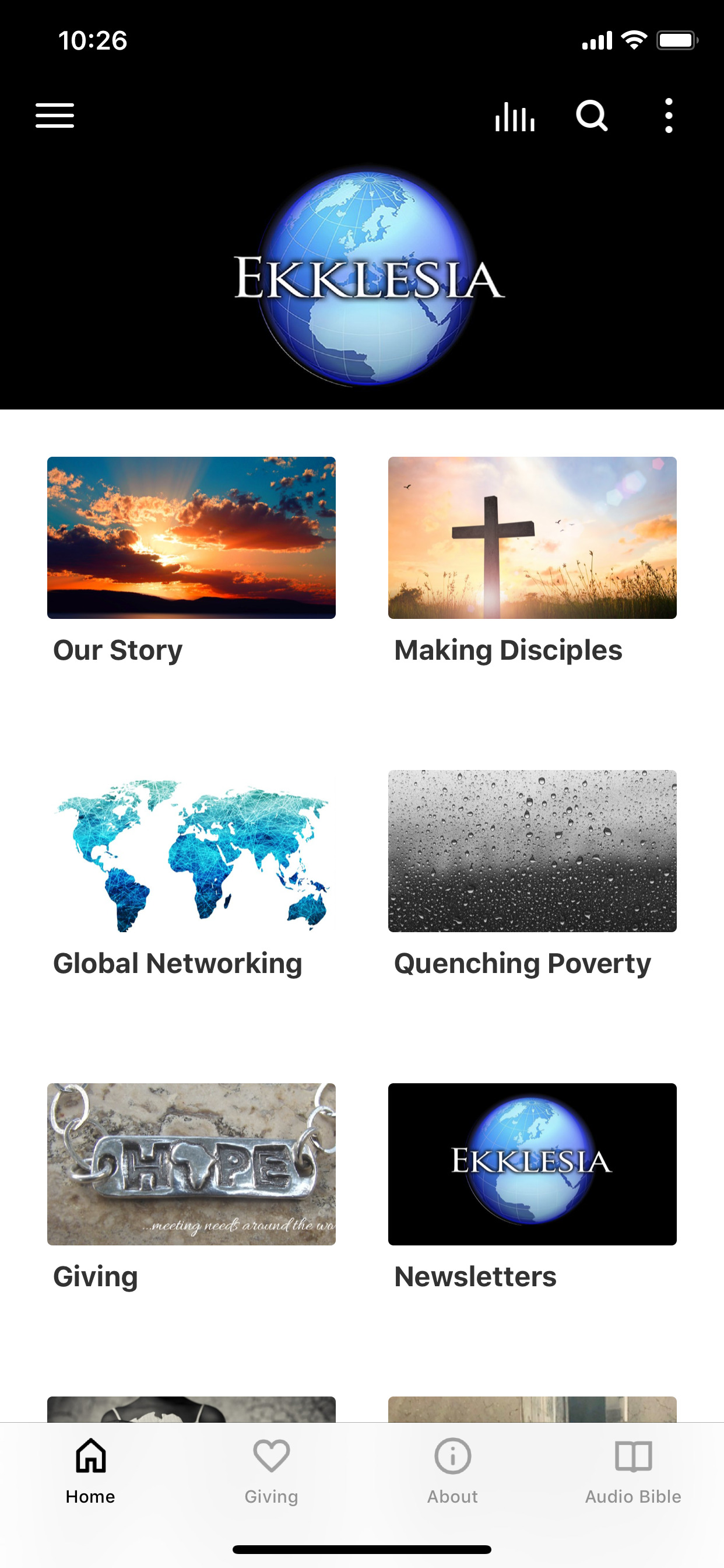The image size is (724, 1568).
Task: Select the Quenching Poverty text label
Action: (x=522, y=963)
